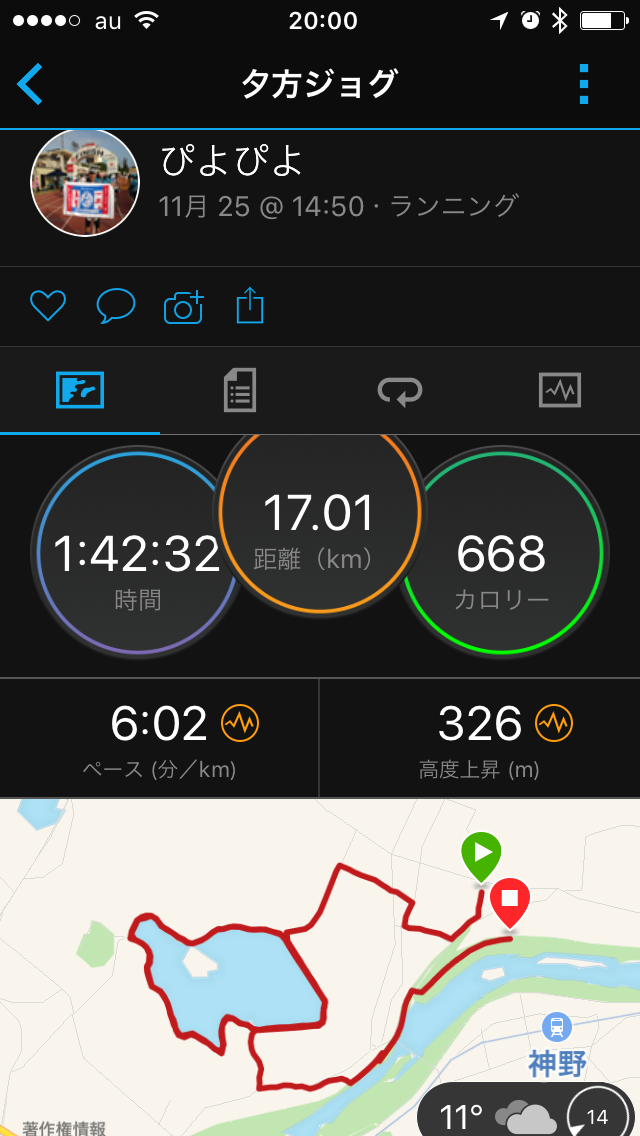Switch to the charts tab
Viewport: 640px width, 1136px height.
point(559,390)
